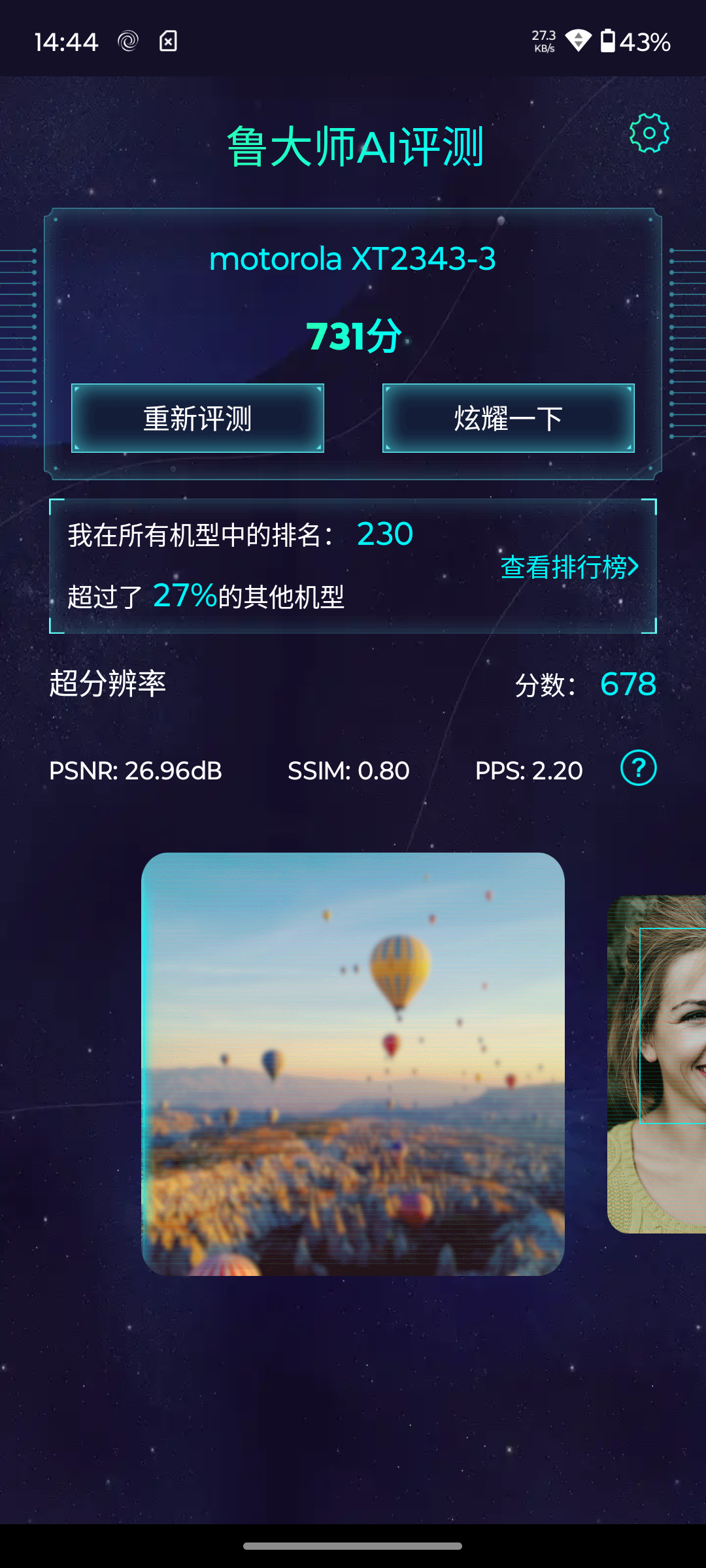The image size is (706, 1568).
Task: Tap the 重新评测 re-test button
Action: click(197, 418)
